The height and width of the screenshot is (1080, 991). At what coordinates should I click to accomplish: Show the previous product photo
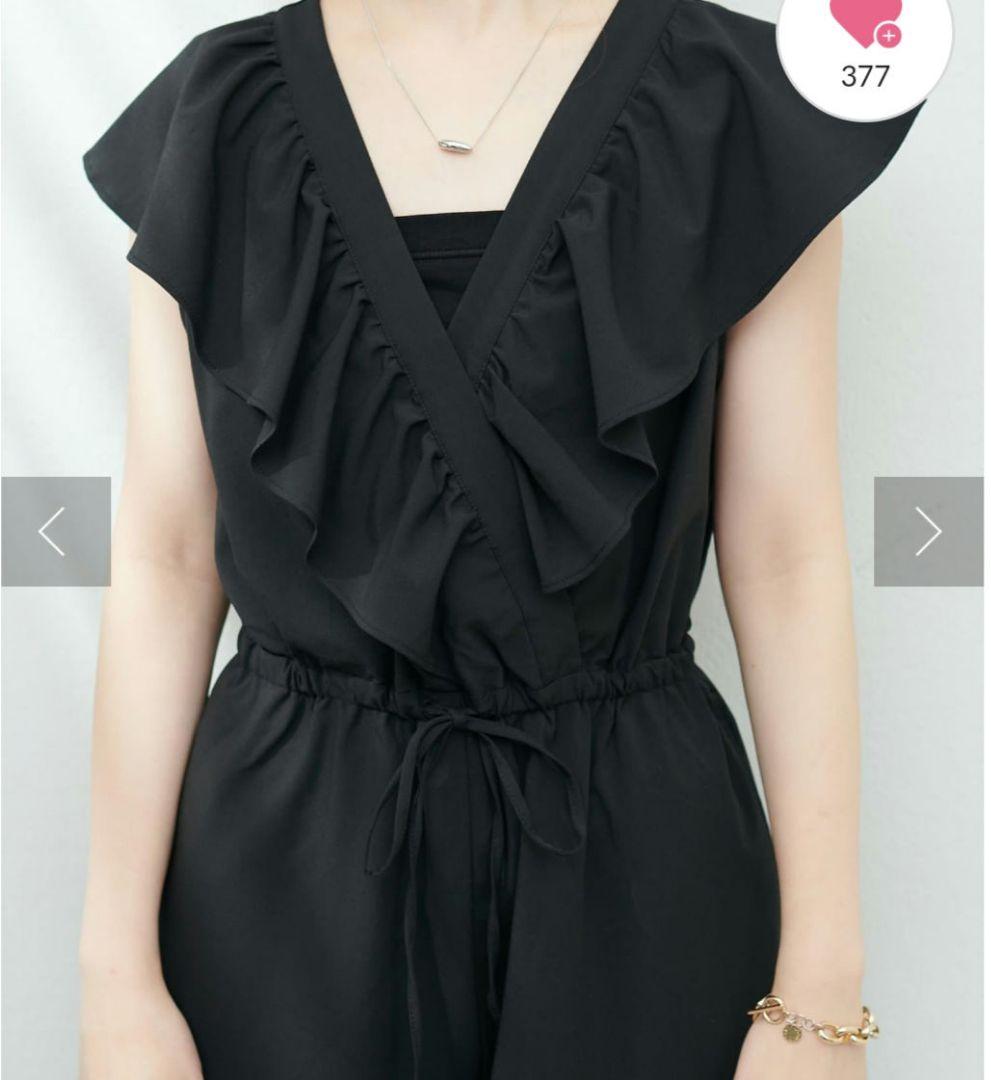point(55,531)
